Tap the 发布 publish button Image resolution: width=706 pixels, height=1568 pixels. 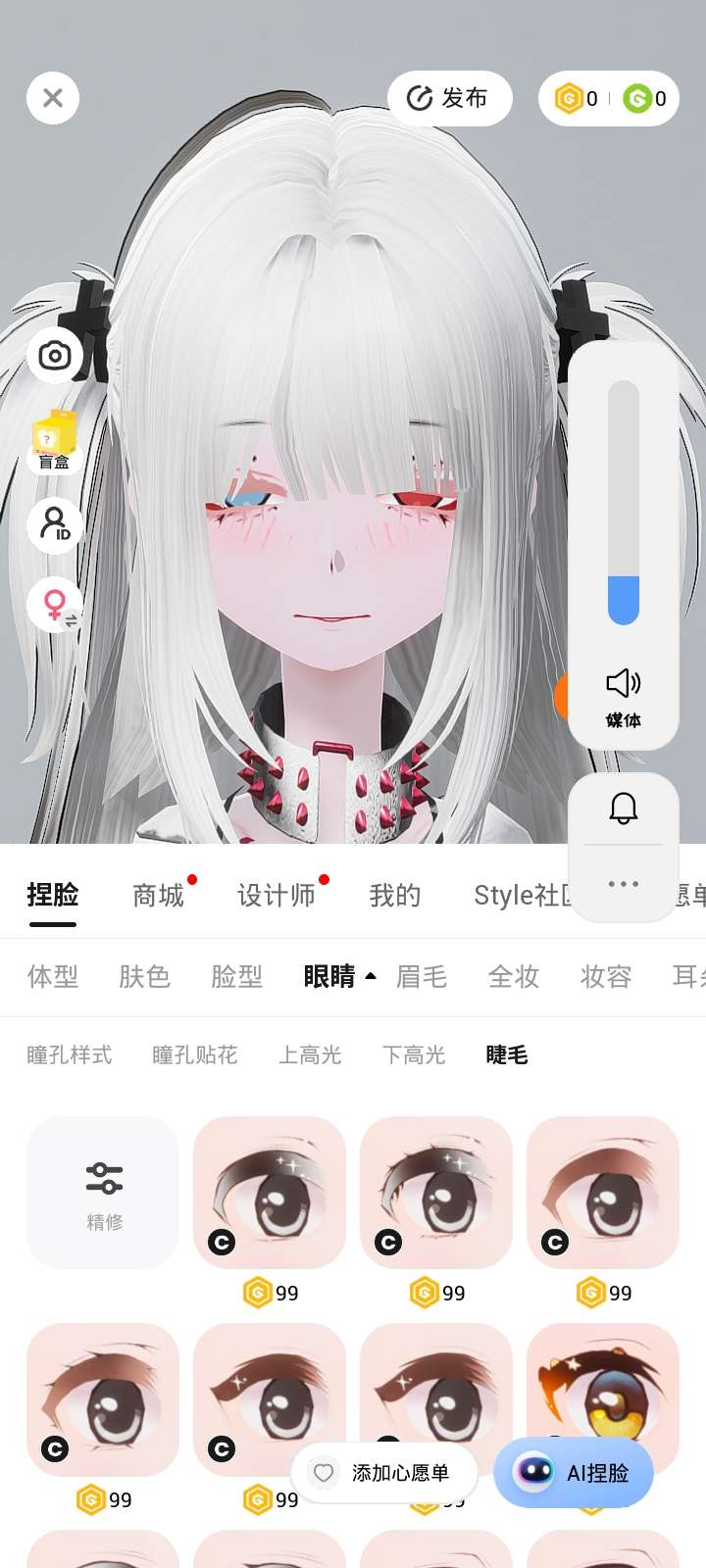click(449, 98)
